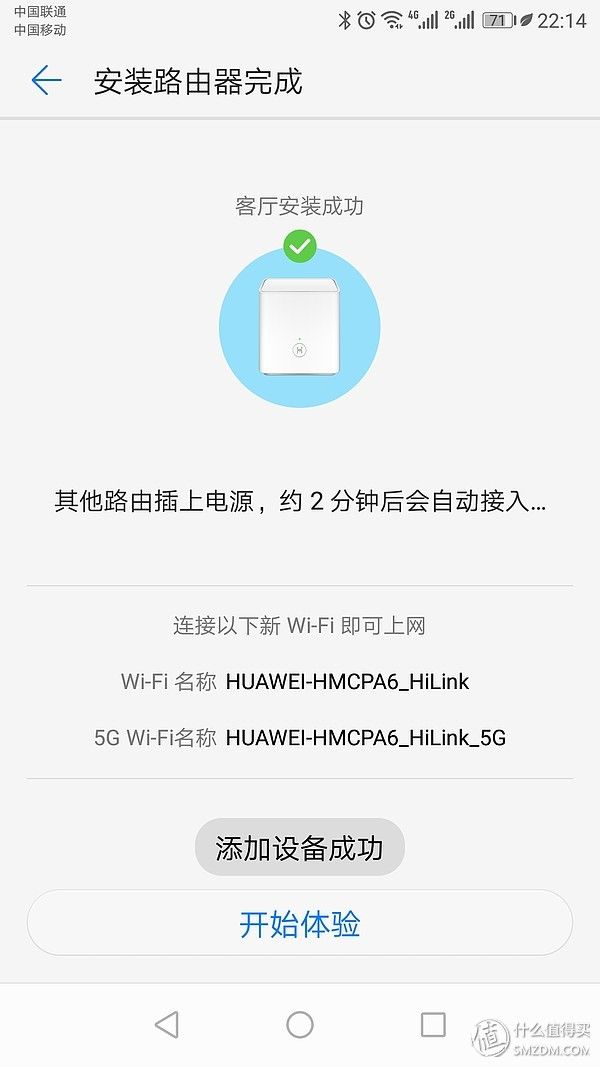Tap the 开始体验 button
Viewport: 600px width, 1067px height.
point(299,923)
